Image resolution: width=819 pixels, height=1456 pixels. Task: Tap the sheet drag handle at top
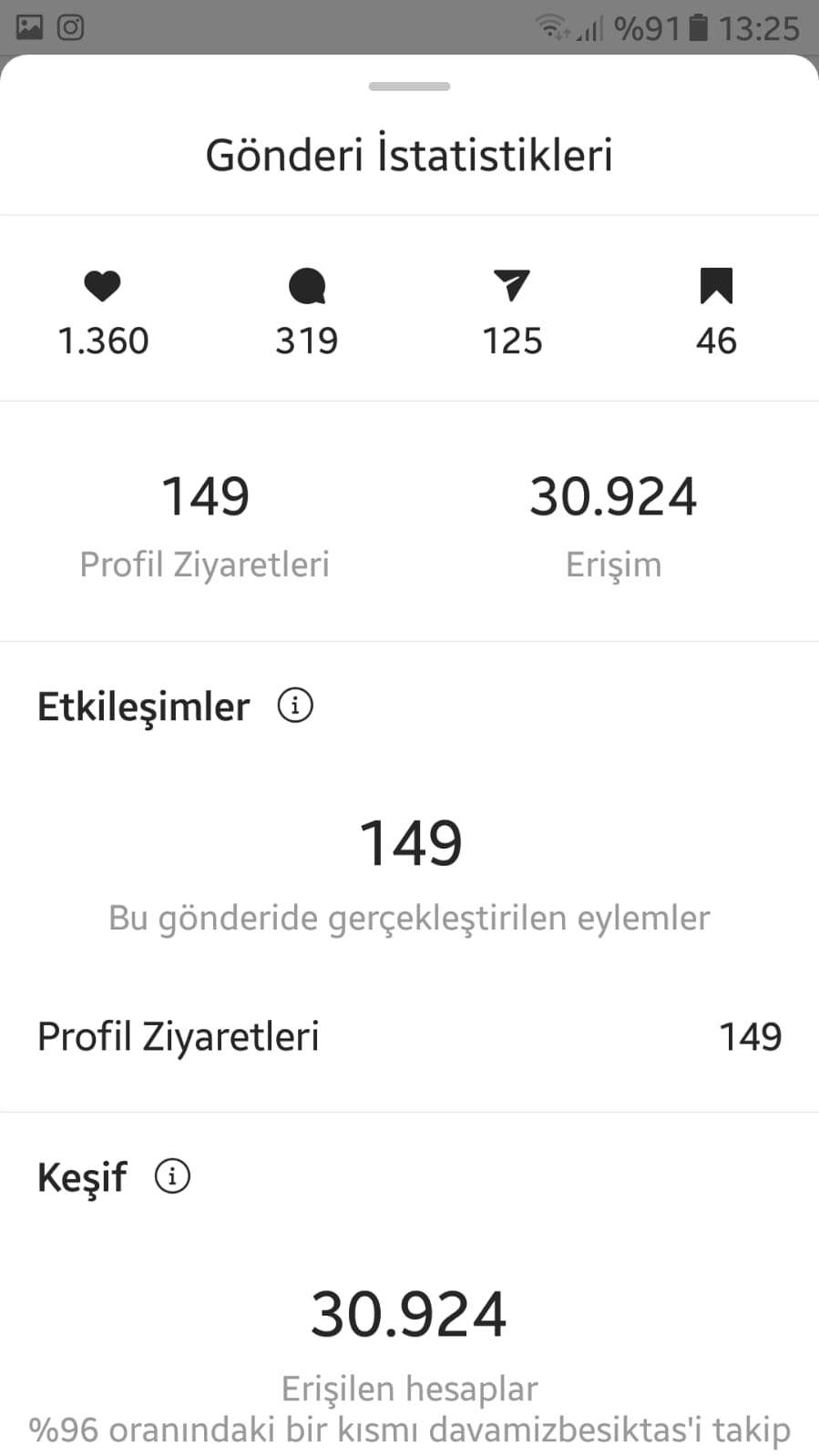click(x=409, y=87)
